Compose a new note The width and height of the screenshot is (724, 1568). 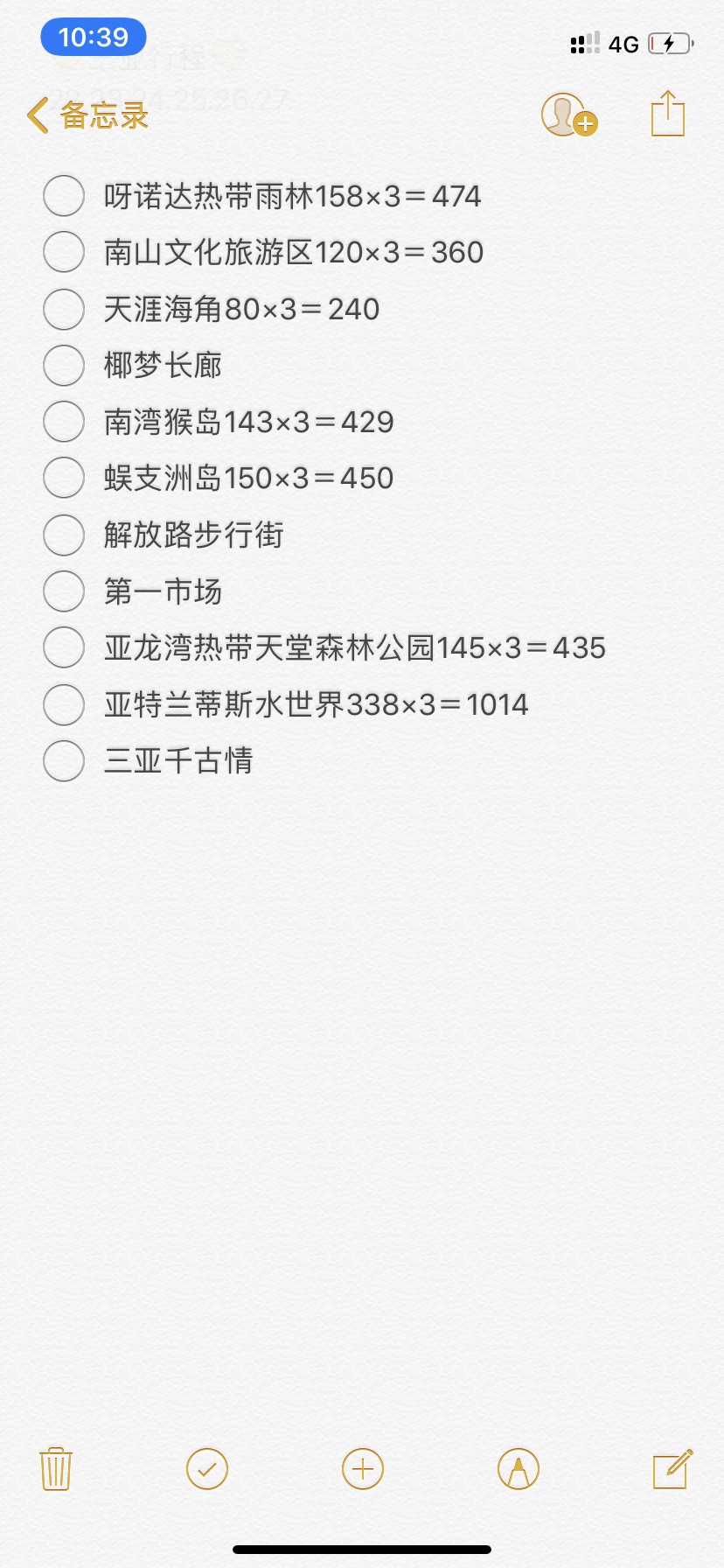[672, 1469]
